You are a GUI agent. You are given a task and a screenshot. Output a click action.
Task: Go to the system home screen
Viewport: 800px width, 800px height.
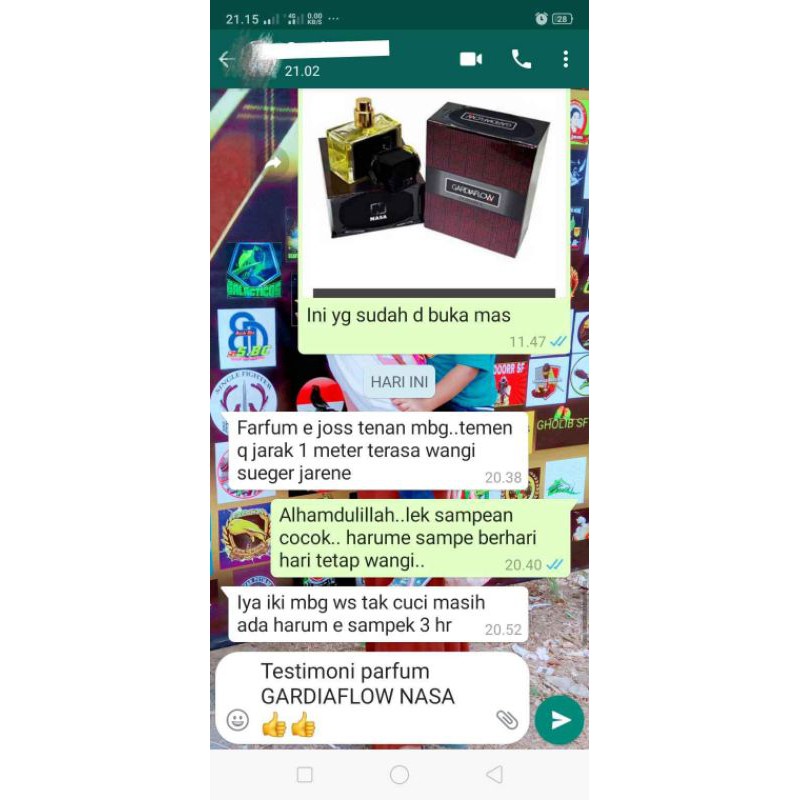[399, 775]
